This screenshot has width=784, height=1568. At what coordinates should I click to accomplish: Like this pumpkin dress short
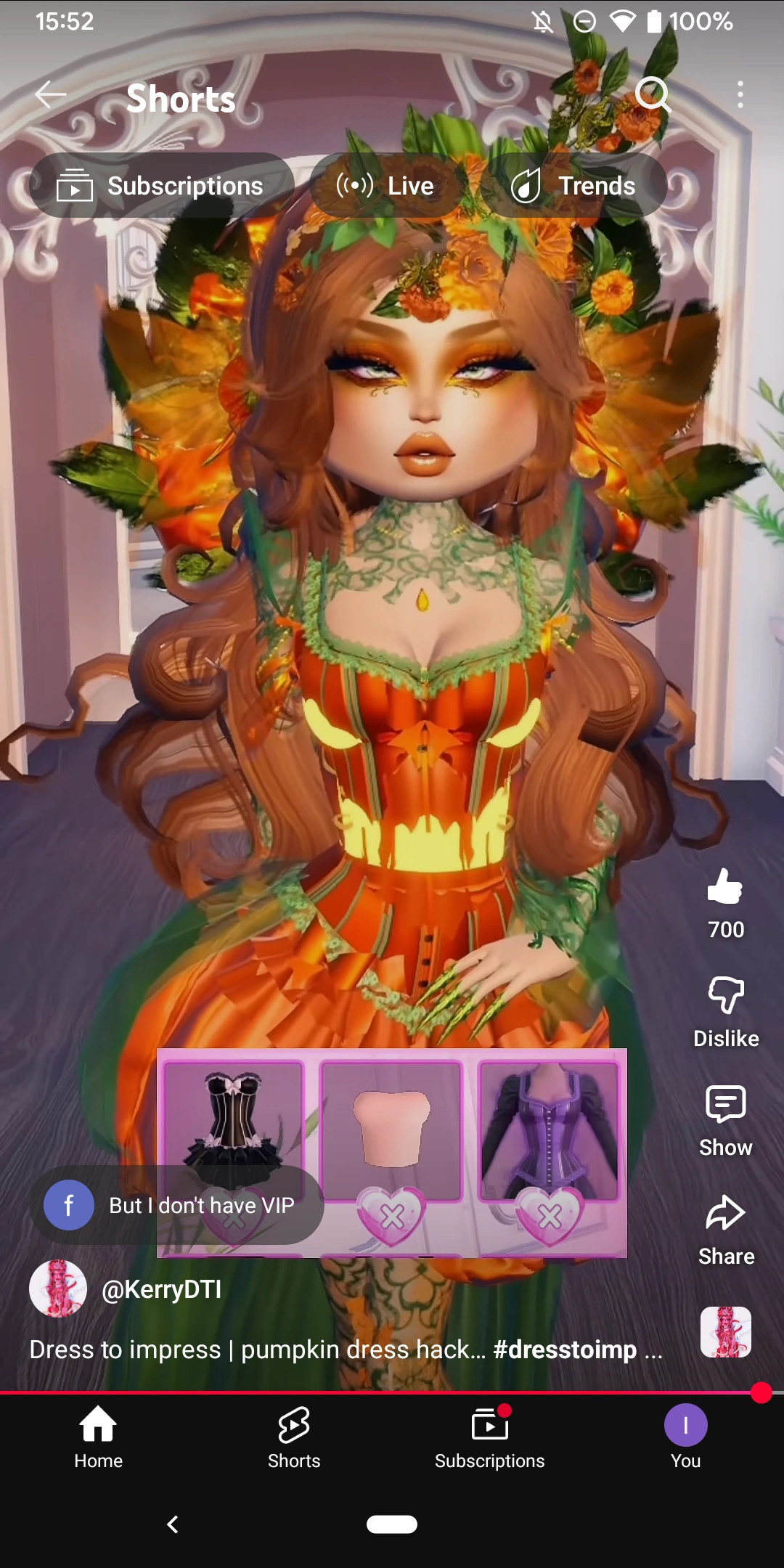[x=725, y=887]
